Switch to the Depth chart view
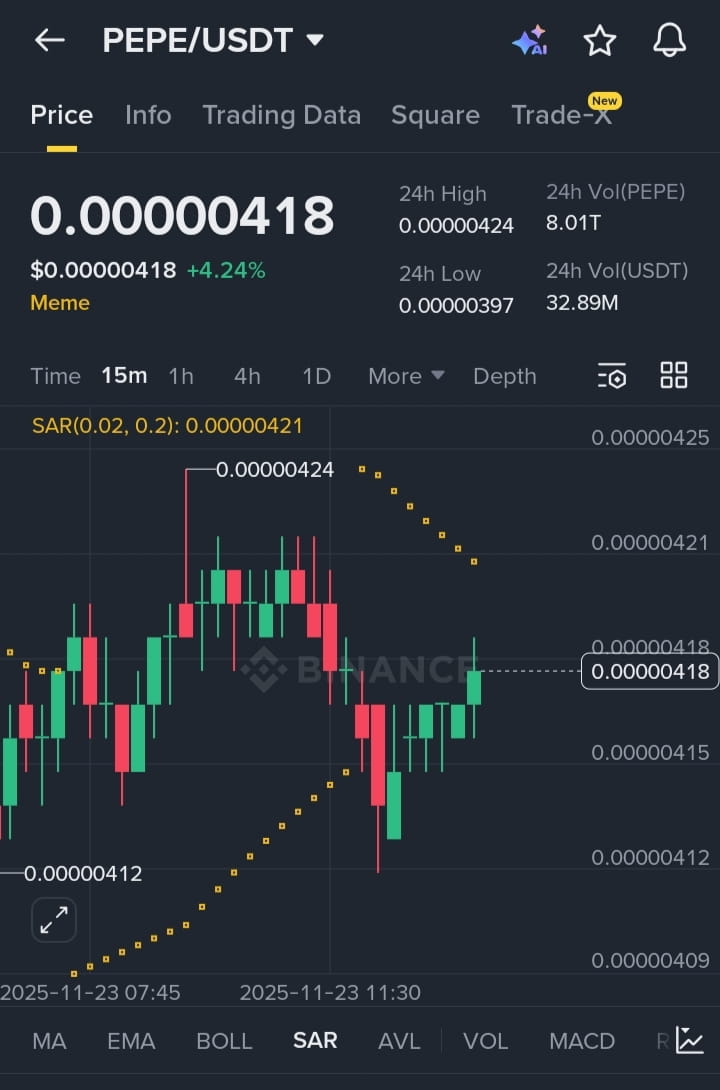 [504, 376]
